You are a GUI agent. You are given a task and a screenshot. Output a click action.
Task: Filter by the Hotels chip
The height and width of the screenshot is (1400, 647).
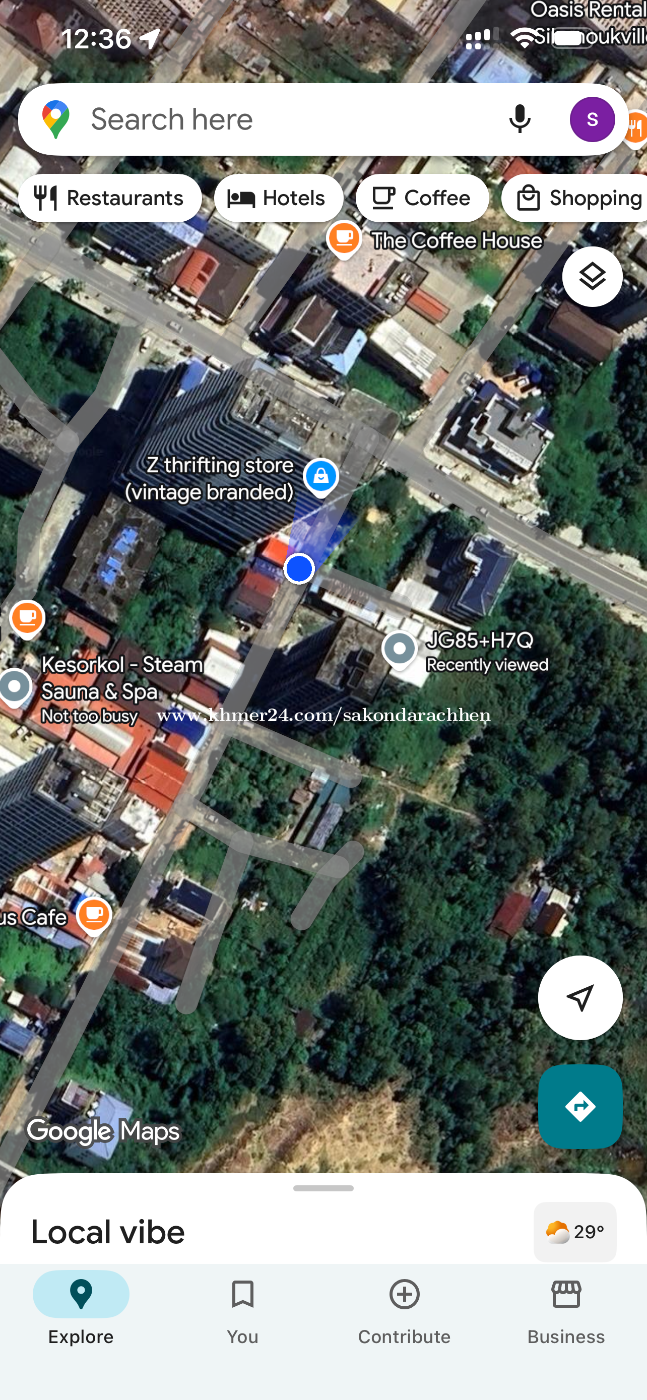tap(277, 198)
